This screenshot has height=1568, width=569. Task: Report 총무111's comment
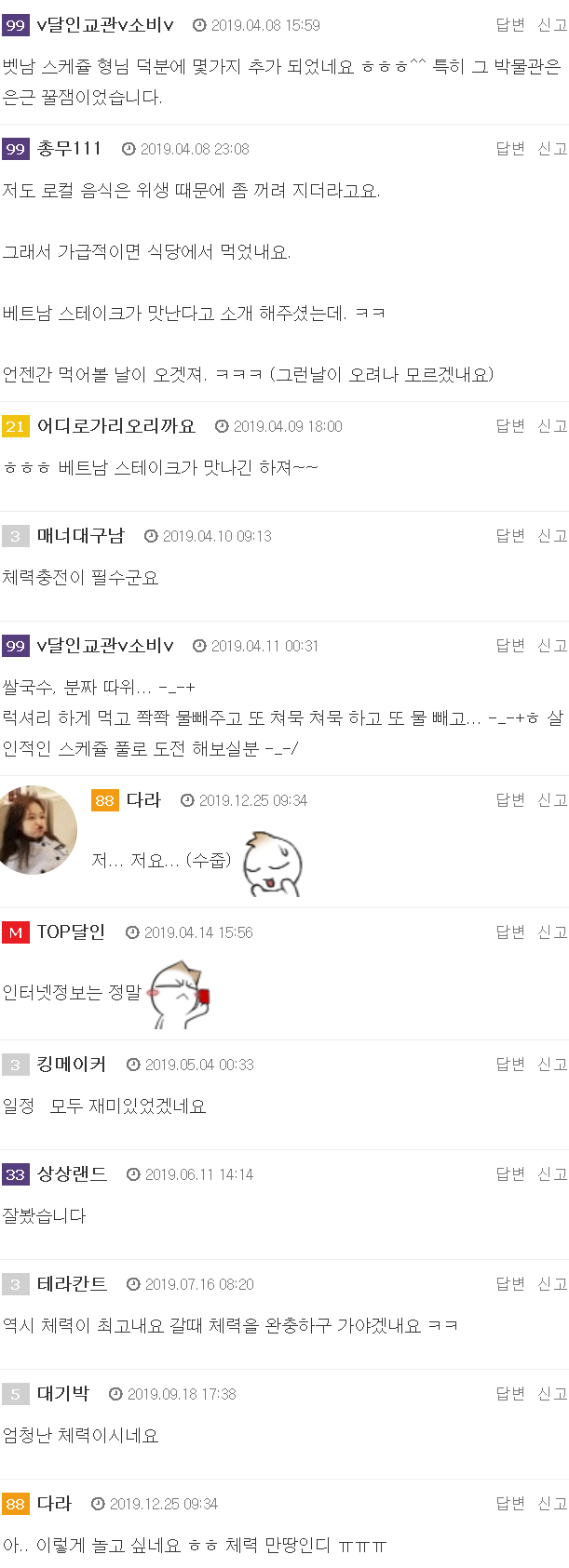(552, 149)
